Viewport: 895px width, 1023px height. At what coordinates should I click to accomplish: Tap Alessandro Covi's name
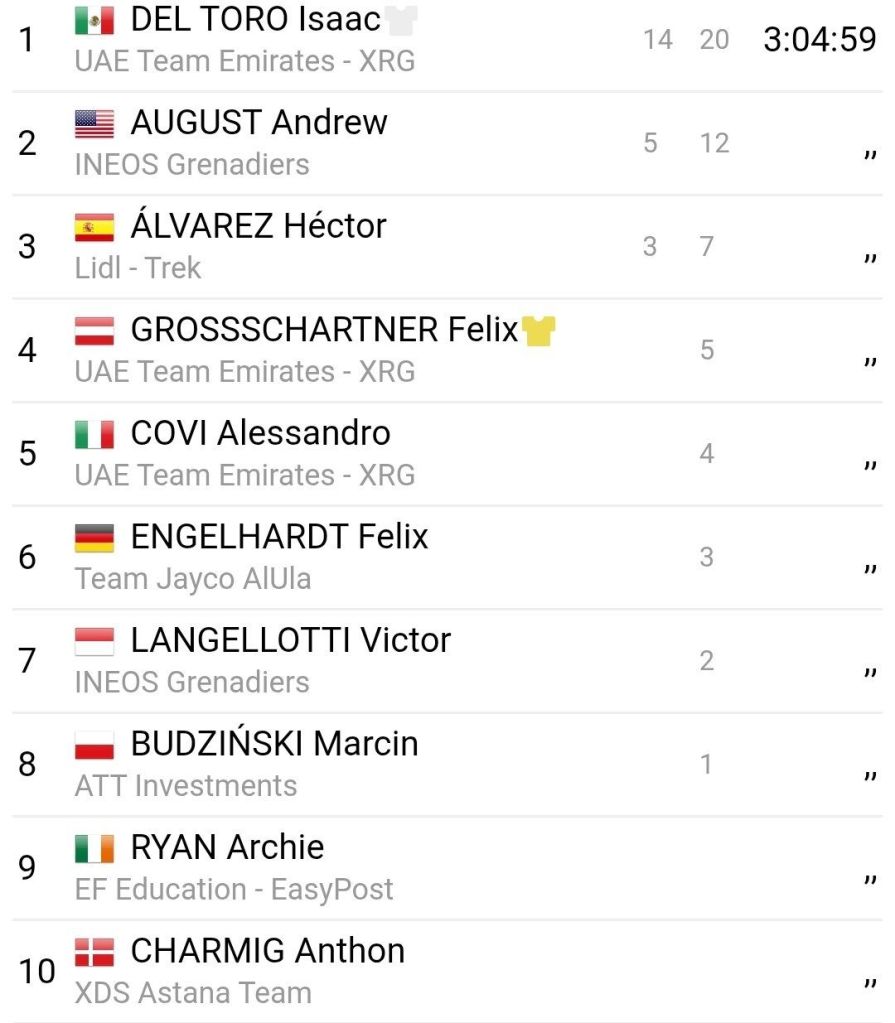[x=260, y=433]
